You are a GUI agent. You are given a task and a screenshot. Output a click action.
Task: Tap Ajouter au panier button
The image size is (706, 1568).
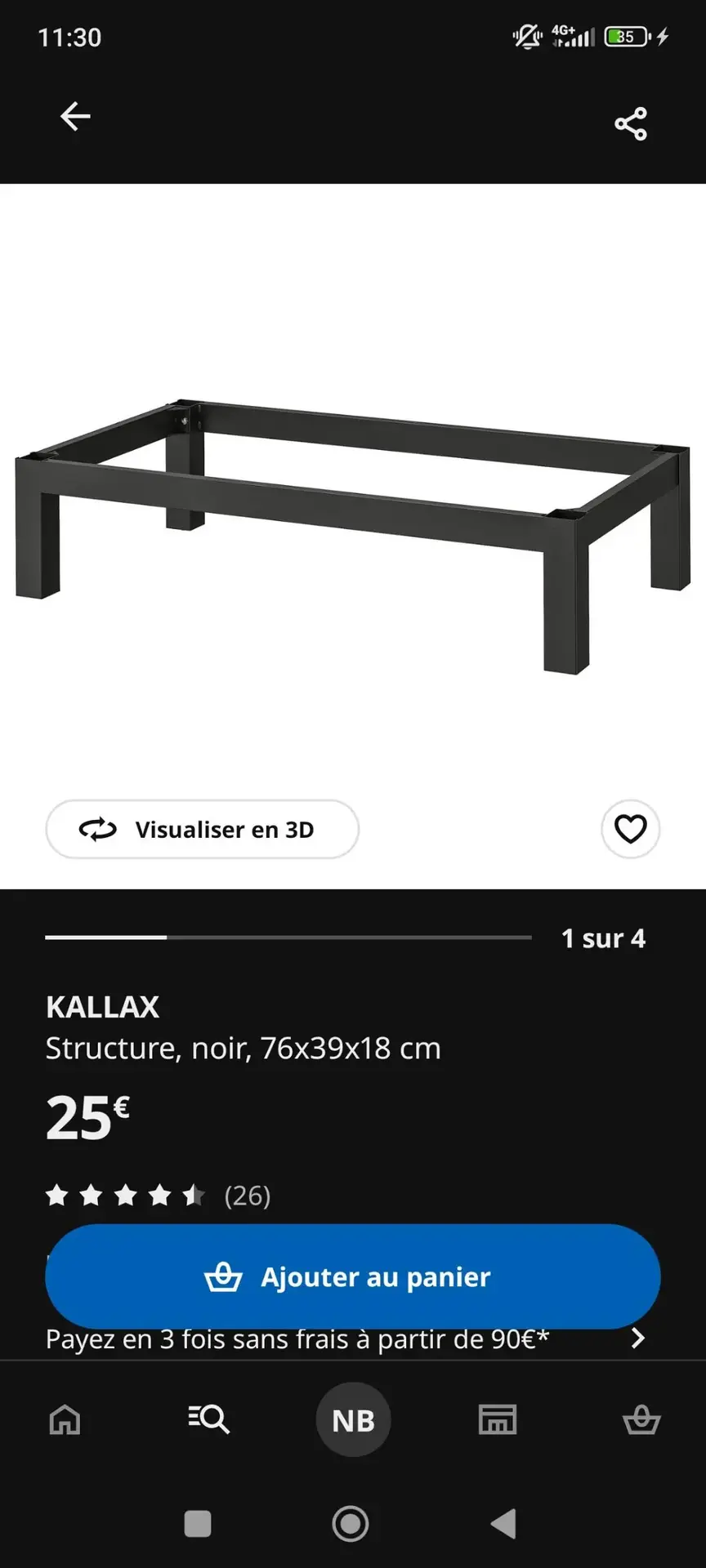point(352,1276)
